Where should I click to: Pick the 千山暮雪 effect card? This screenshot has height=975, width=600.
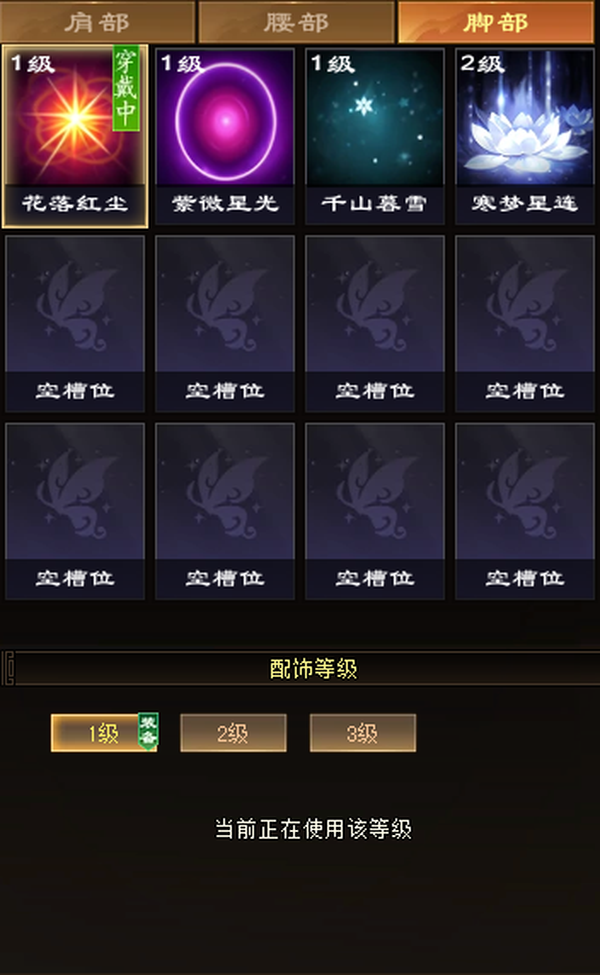[x=375, y=136]
